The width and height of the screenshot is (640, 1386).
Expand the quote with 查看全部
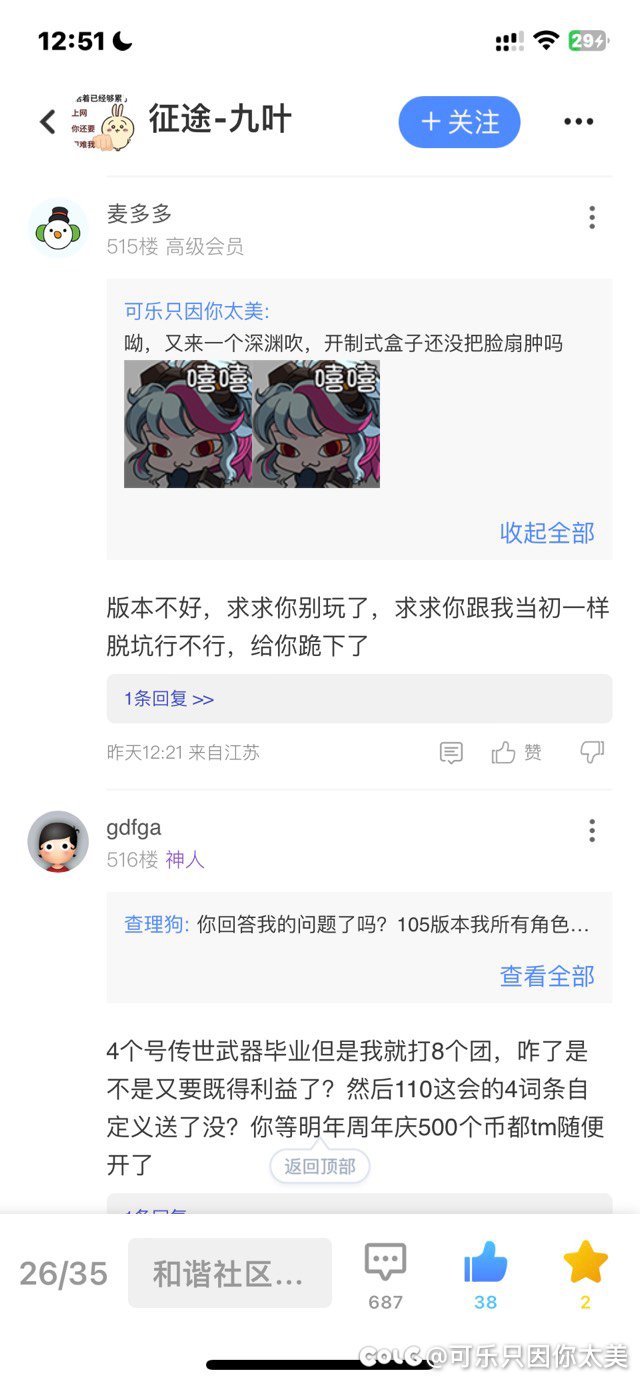point(547,976)
